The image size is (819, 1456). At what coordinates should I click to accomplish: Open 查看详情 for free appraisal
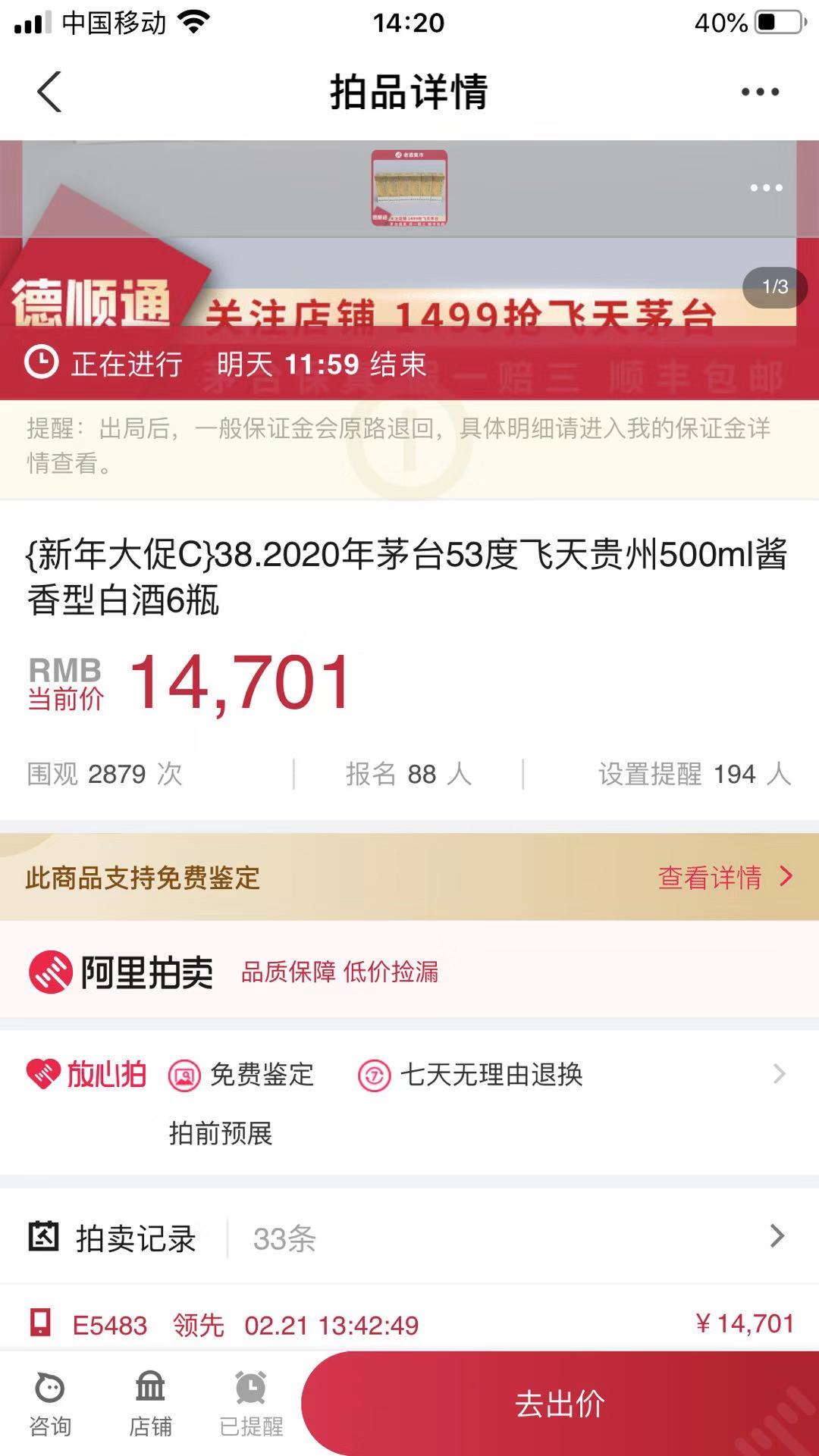[724, 878]
